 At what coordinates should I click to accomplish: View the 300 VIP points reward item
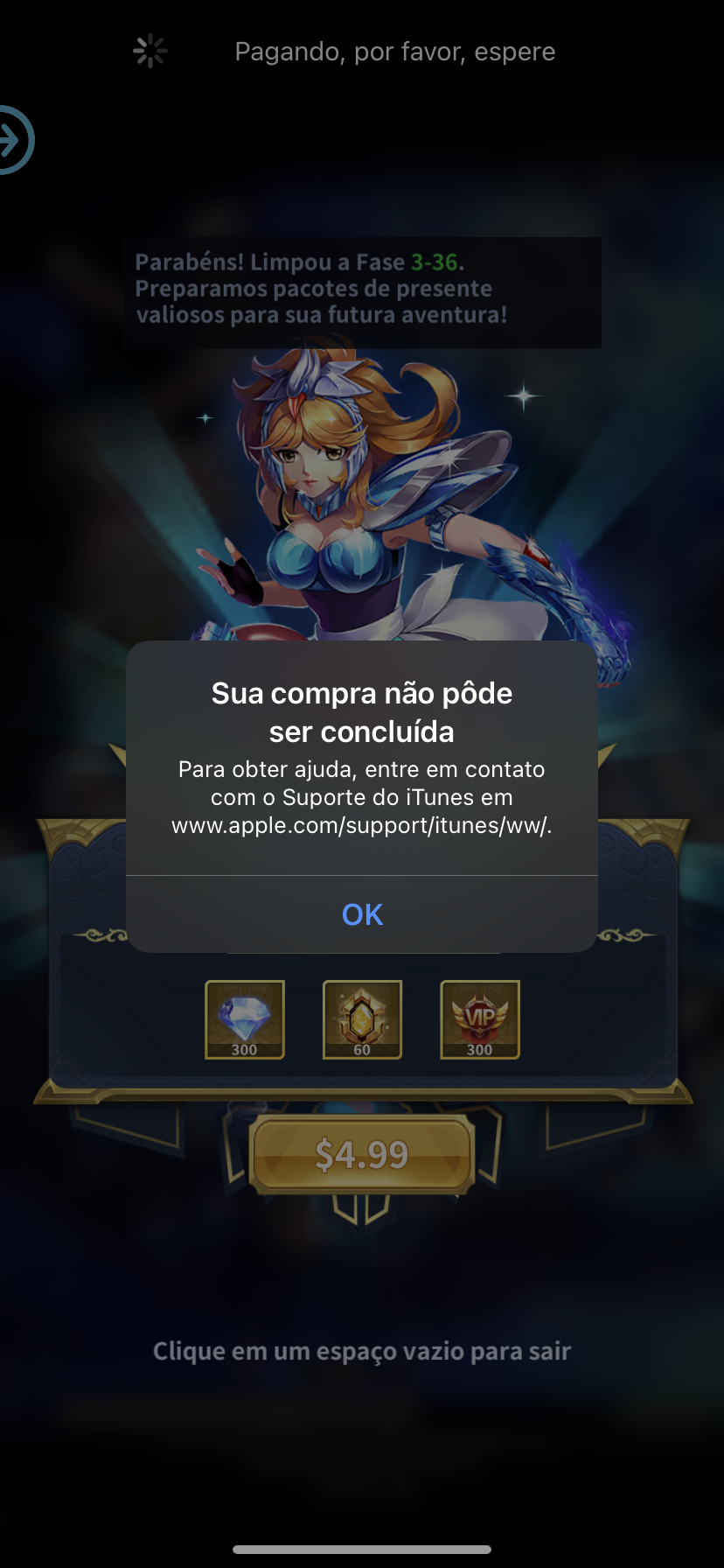coord(480,1019)
